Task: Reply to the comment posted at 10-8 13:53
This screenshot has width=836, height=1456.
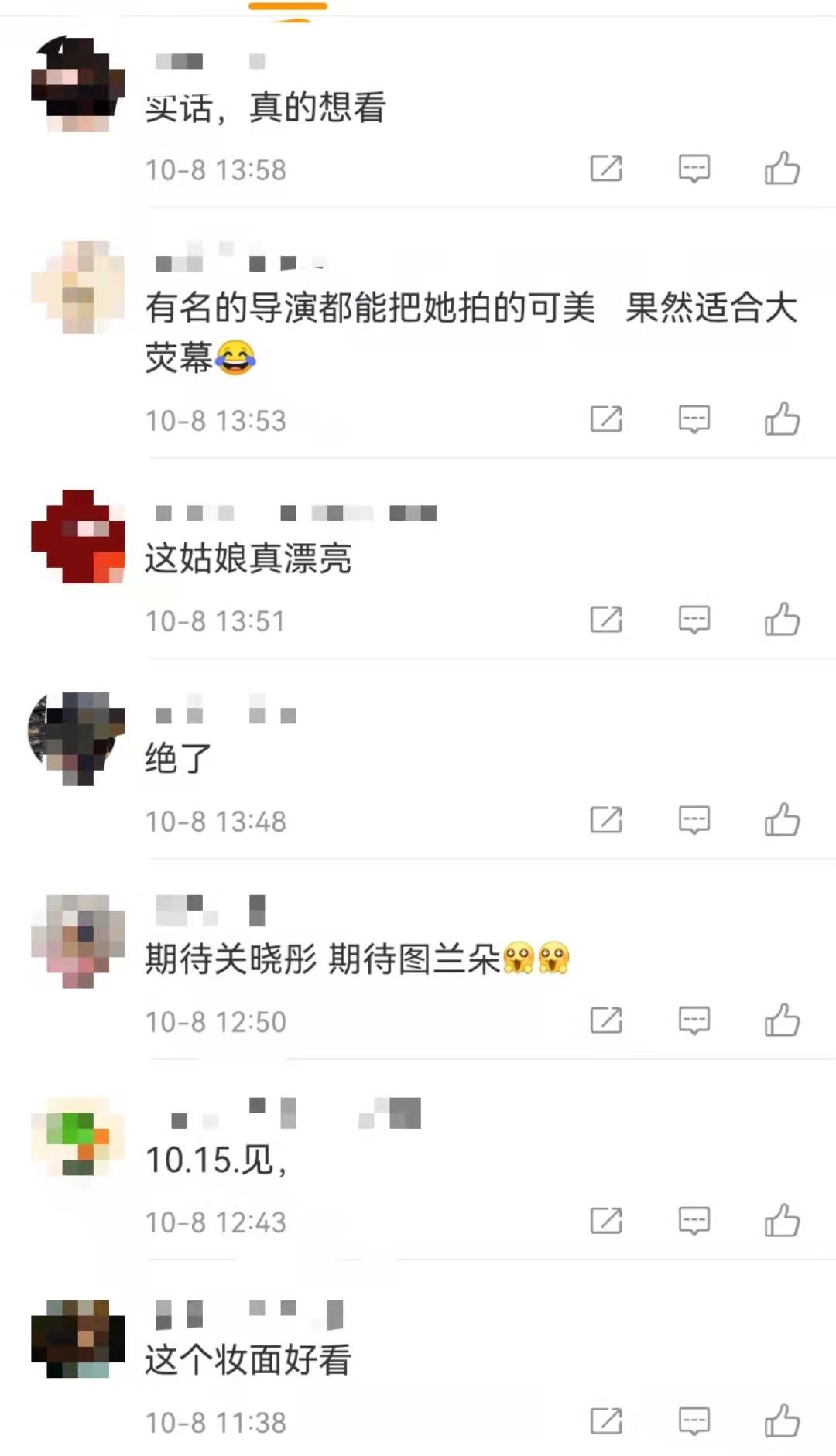Action: click(x=694, y=419)
